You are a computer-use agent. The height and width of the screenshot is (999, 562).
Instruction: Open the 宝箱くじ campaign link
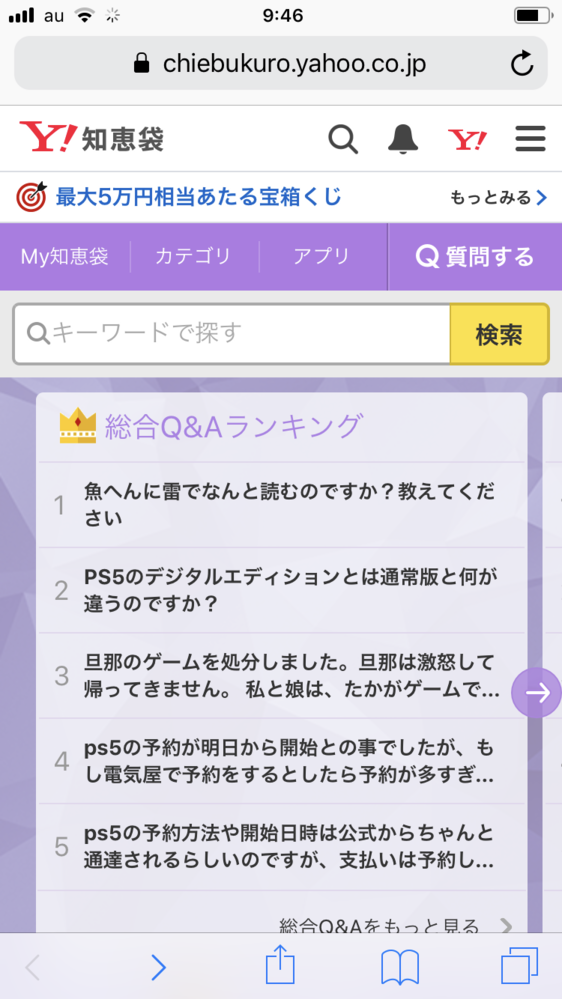198,197
